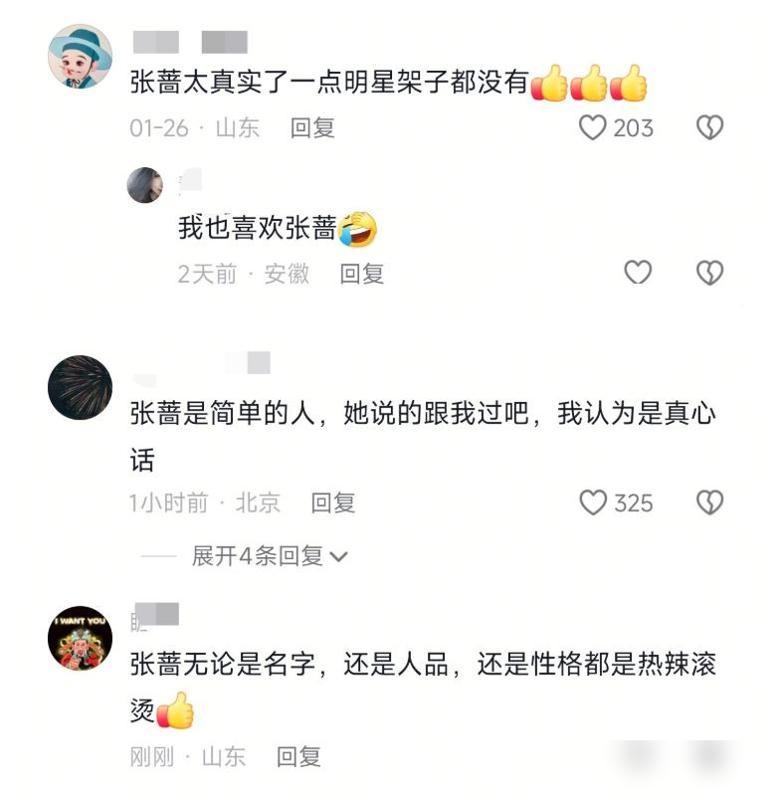Like the reply 我也喜欢张蔷
Image resolution: width=781 pixels, height=800 pixels.
pyautogui.click(x=638, y=273)
